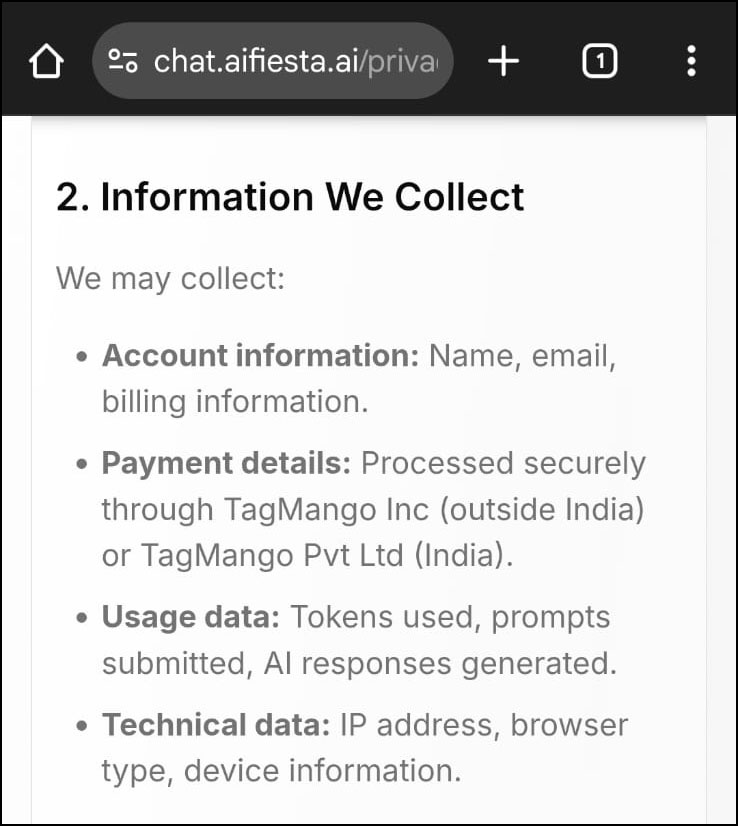
Task: Go to the browser home page
Action: pyautogui.click(x=46, y=62)
